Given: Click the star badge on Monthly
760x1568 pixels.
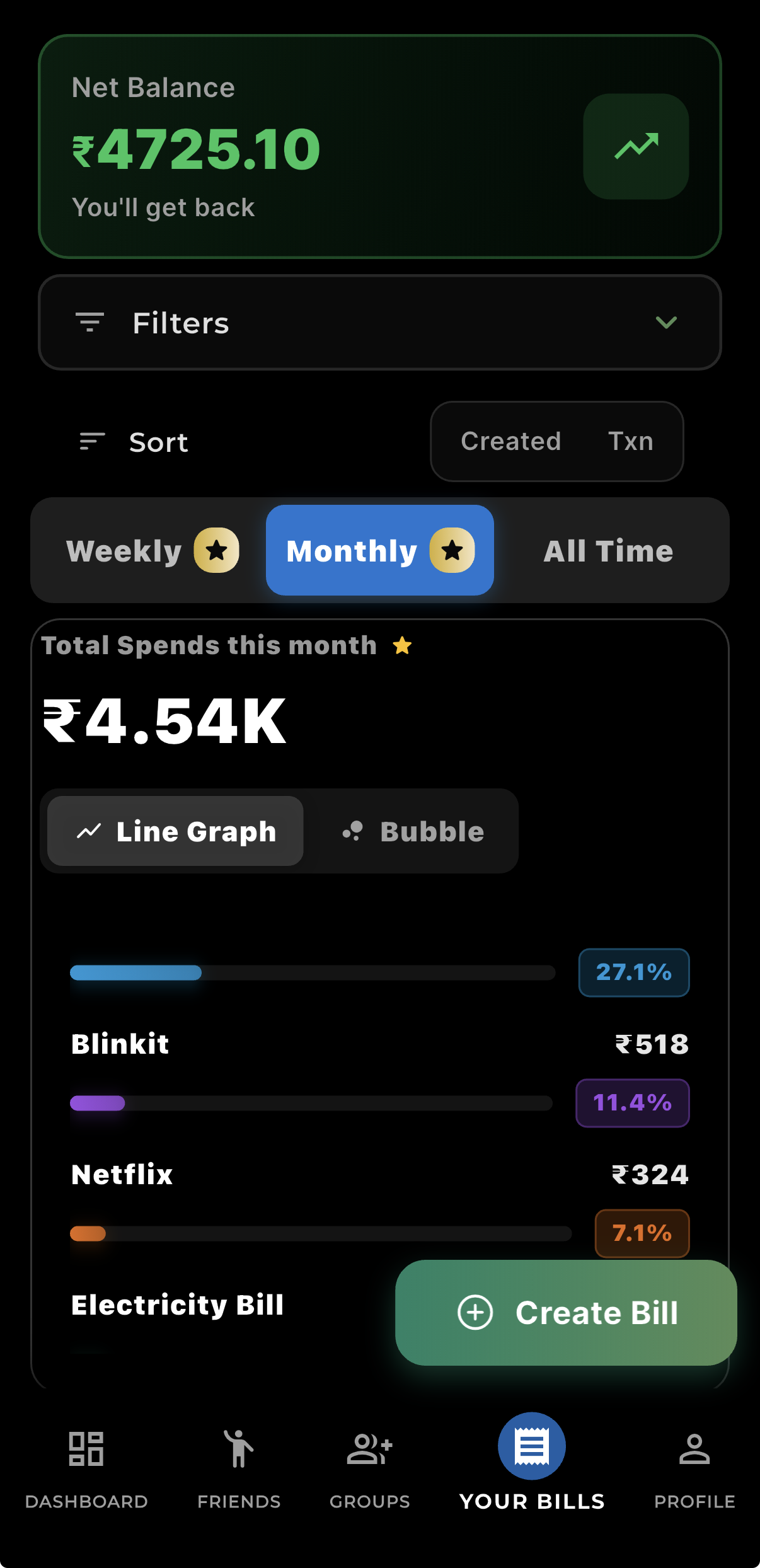Looking at the screenshot, I should pos(451,550).
